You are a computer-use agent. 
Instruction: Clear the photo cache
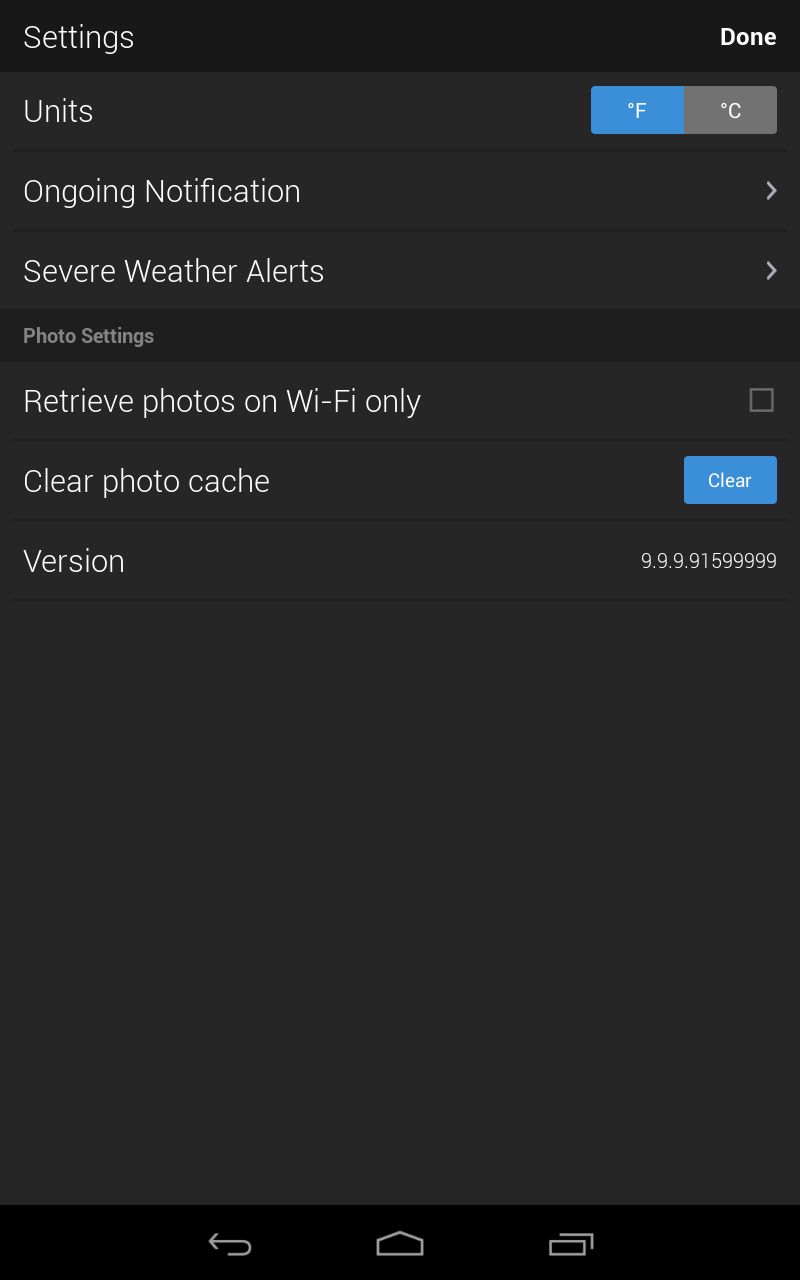730,480
